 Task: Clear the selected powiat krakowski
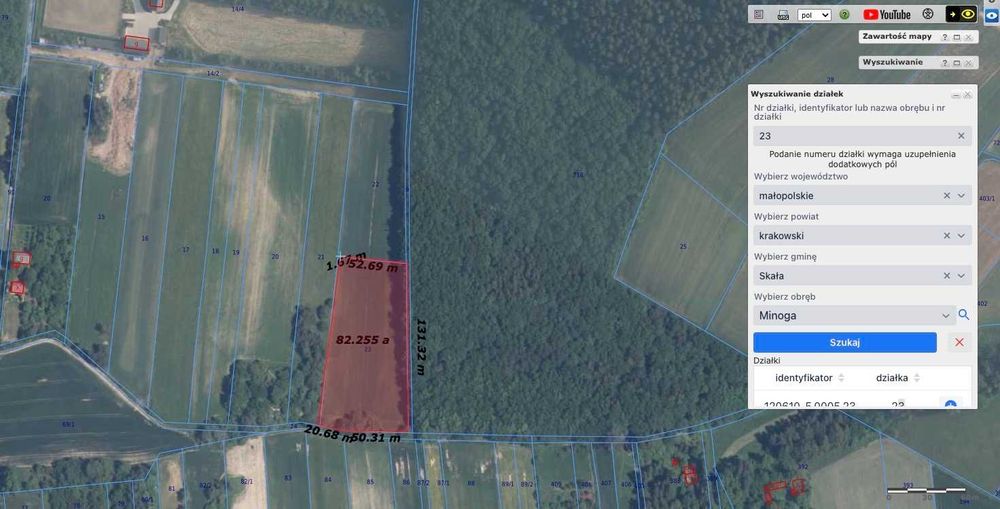pos(946,236)
